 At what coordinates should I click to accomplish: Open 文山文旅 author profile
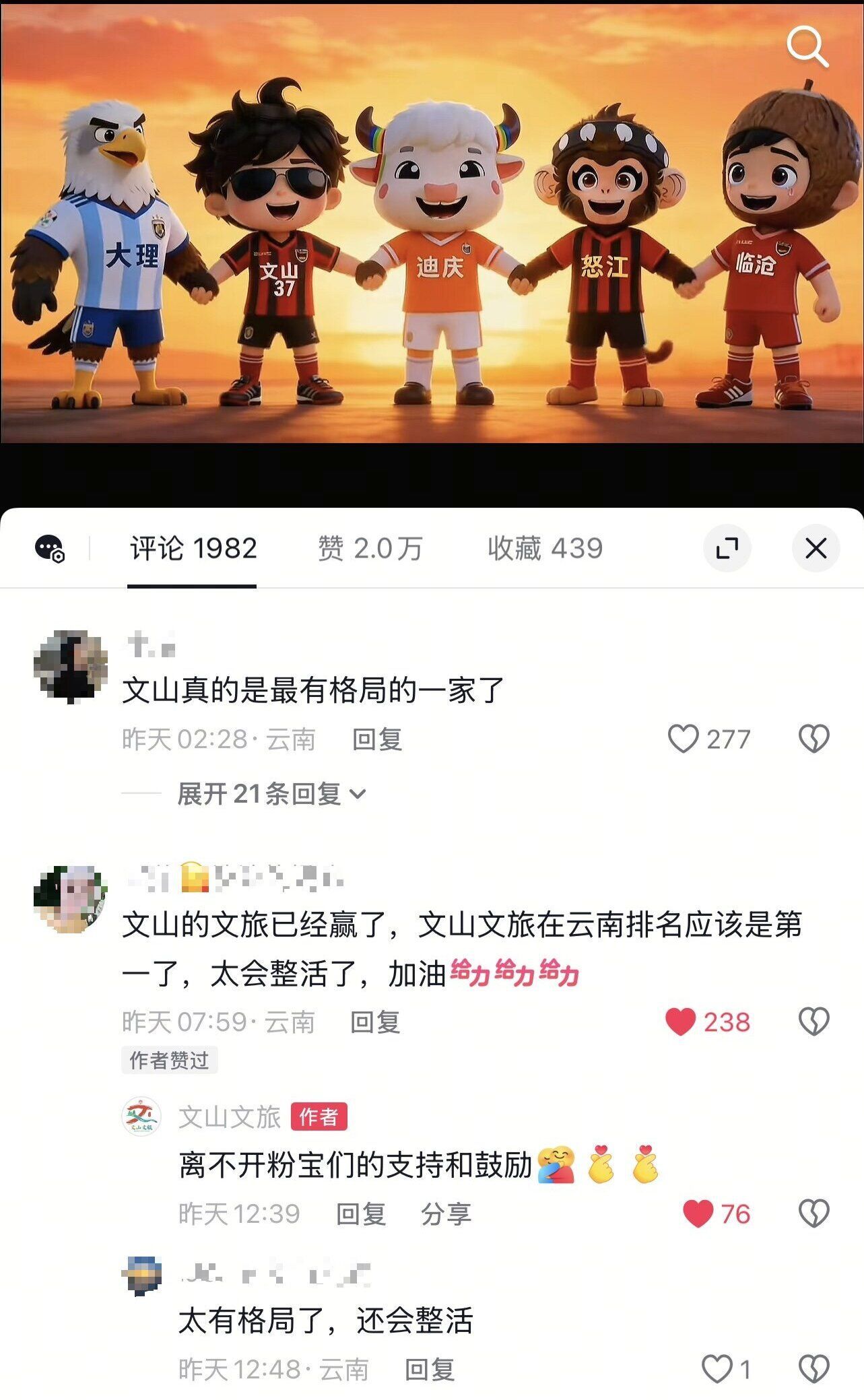(x=141, y=1116)
